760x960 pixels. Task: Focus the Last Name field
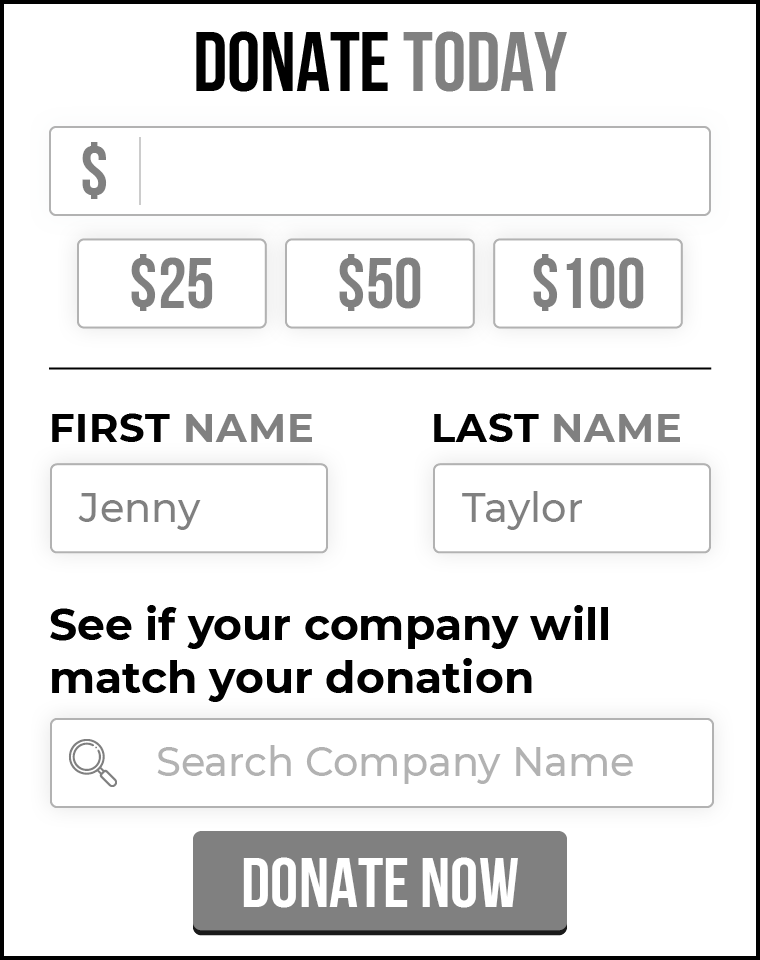(571, 508)
